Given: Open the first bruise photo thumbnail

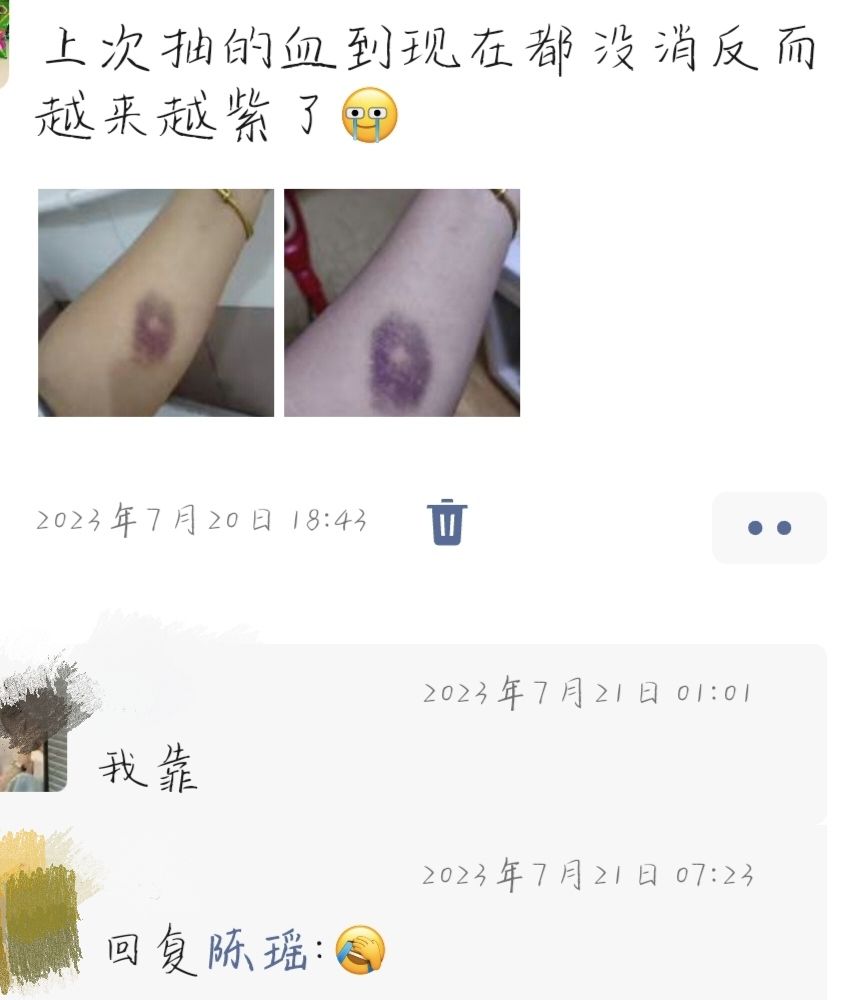Looking at the screenshot, I should [x=156, y=302].
